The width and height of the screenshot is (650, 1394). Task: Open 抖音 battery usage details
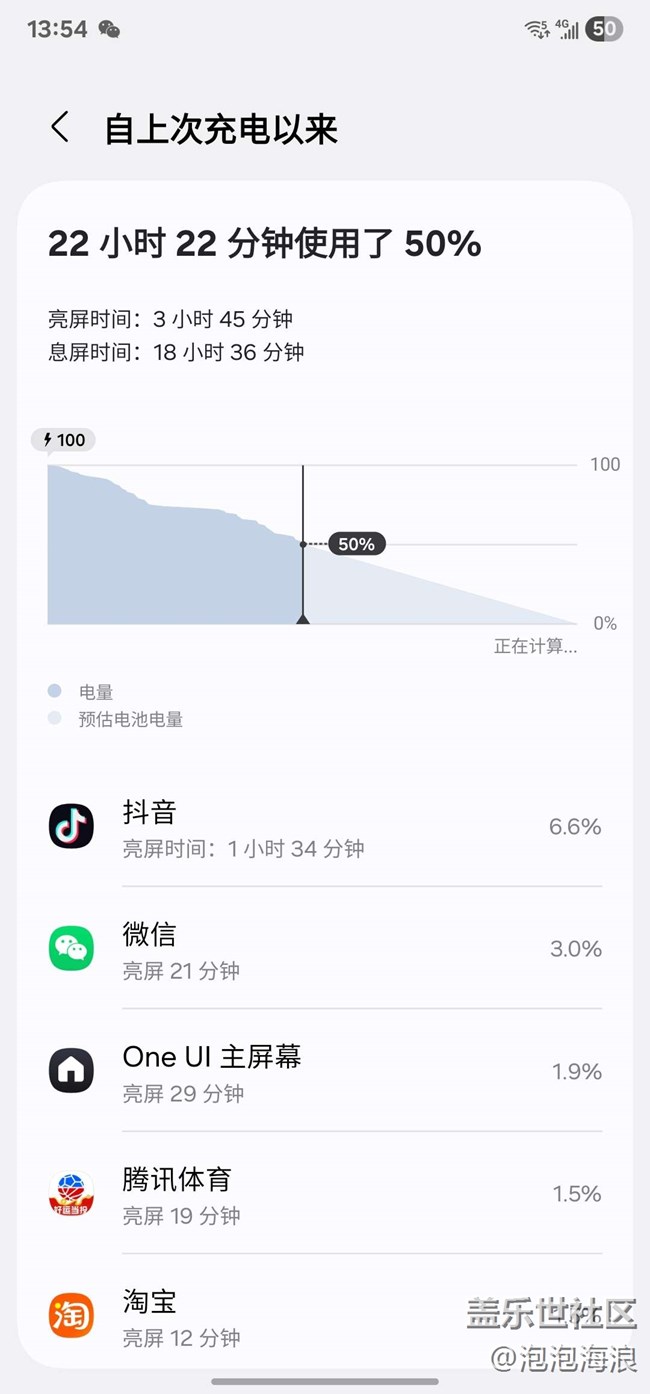coord(325,827)
